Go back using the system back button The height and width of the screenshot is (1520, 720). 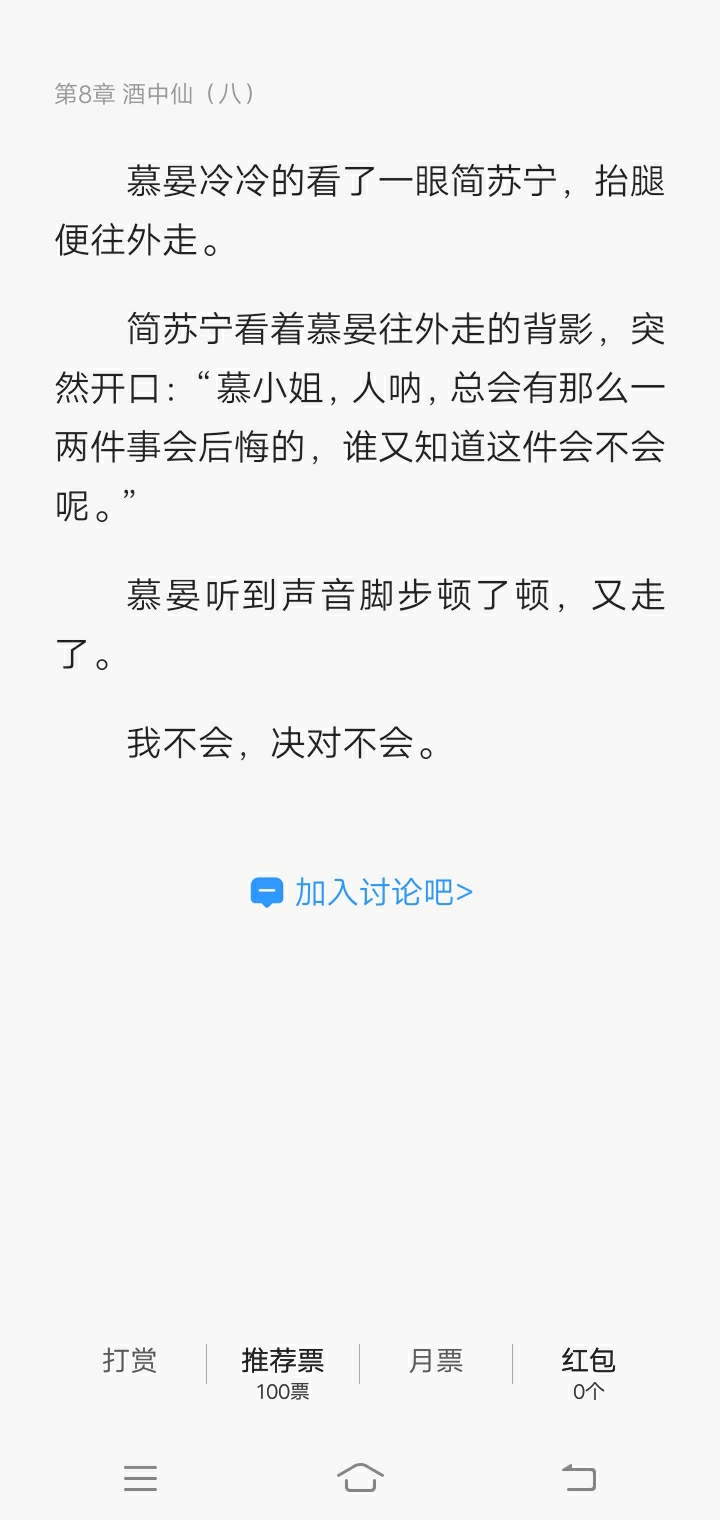[x=578, y=1477]
